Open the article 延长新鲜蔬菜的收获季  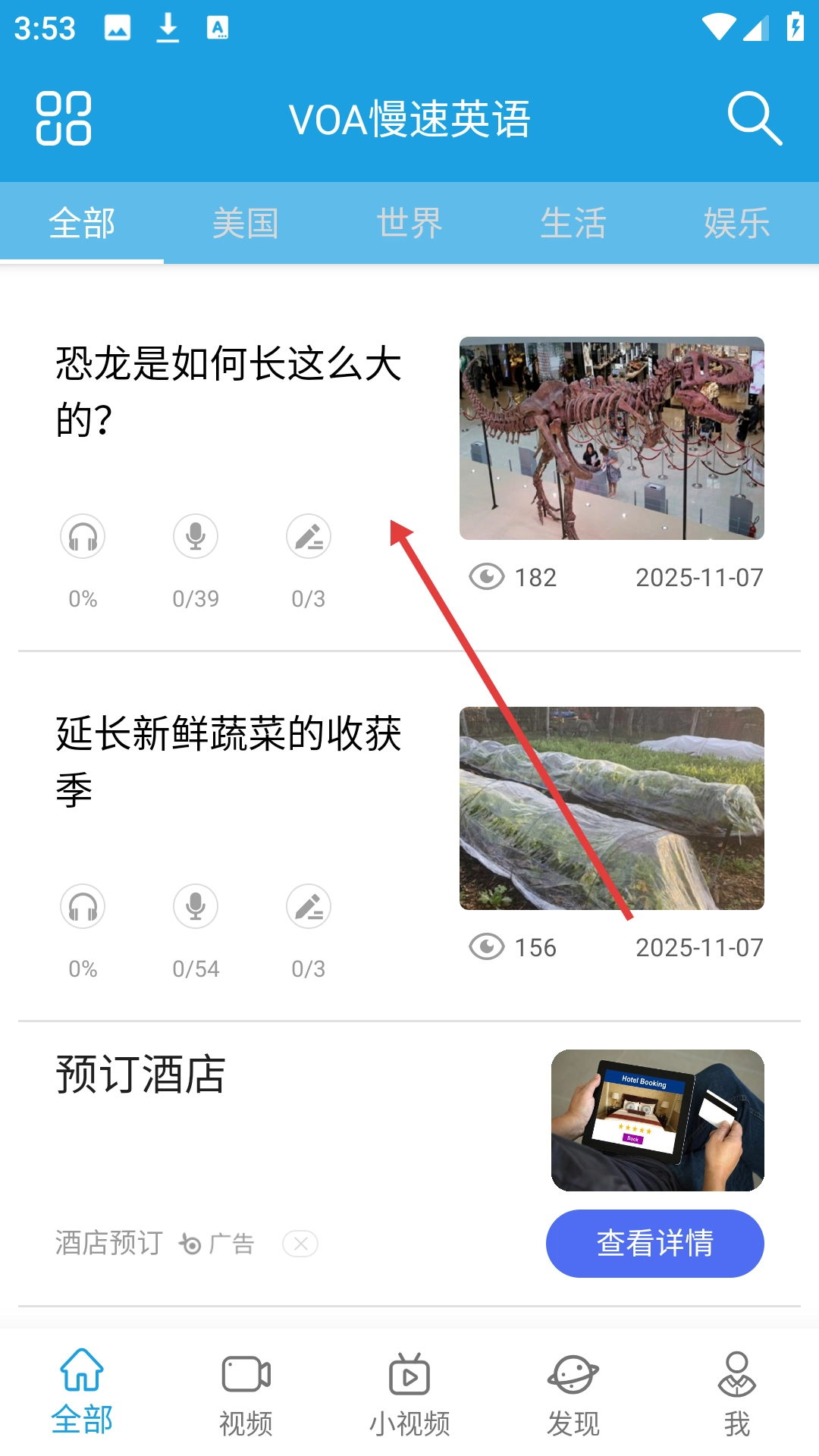pos(228,761)
